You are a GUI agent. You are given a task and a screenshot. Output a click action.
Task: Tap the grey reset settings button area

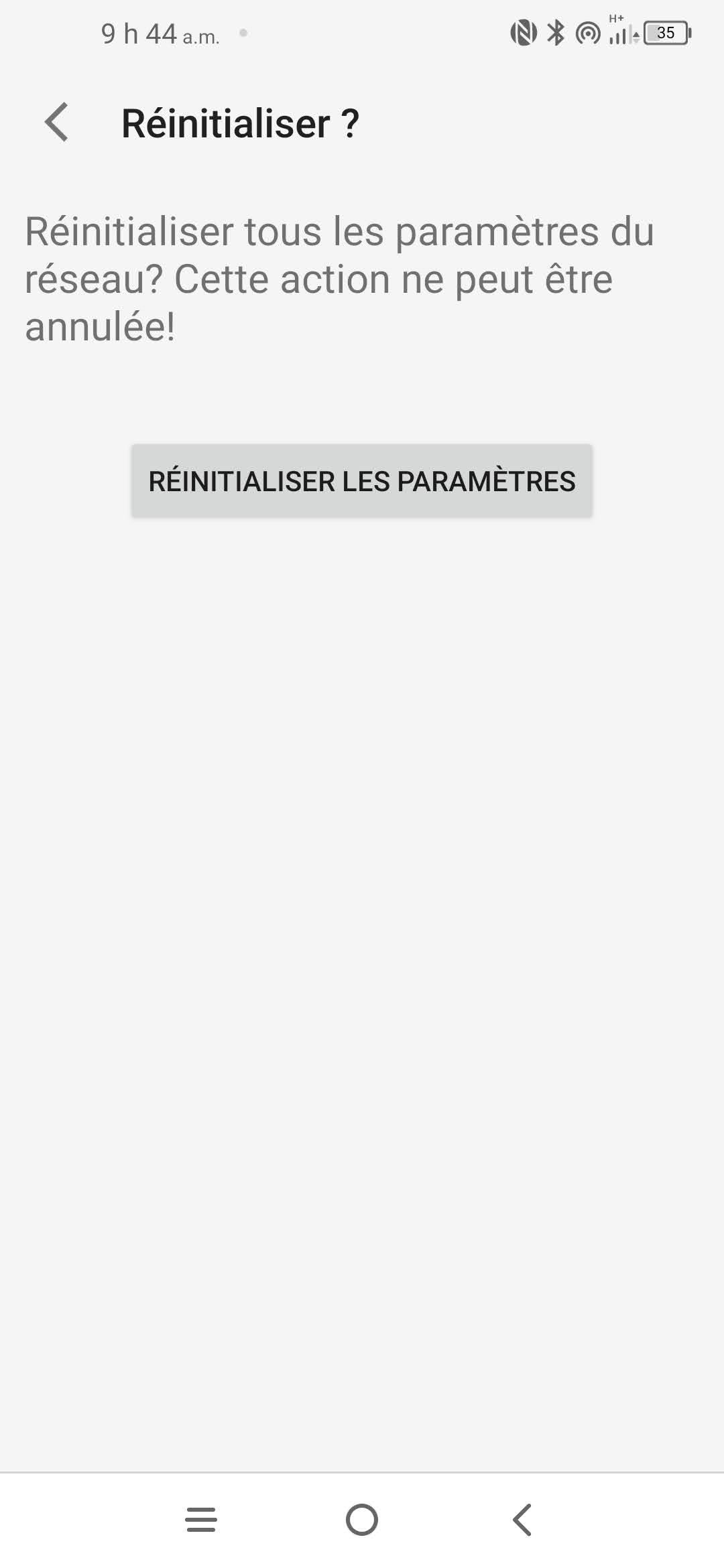[362, 482]
